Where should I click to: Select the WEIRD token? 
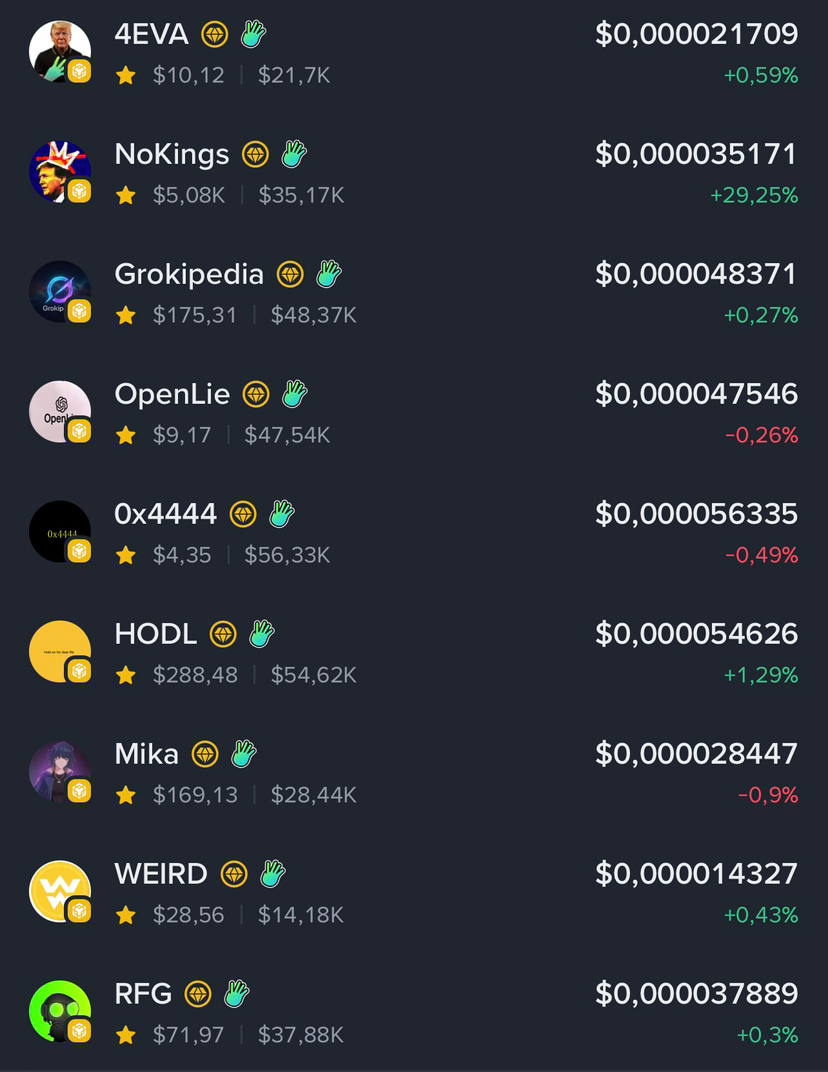click(x=160, y=875)
